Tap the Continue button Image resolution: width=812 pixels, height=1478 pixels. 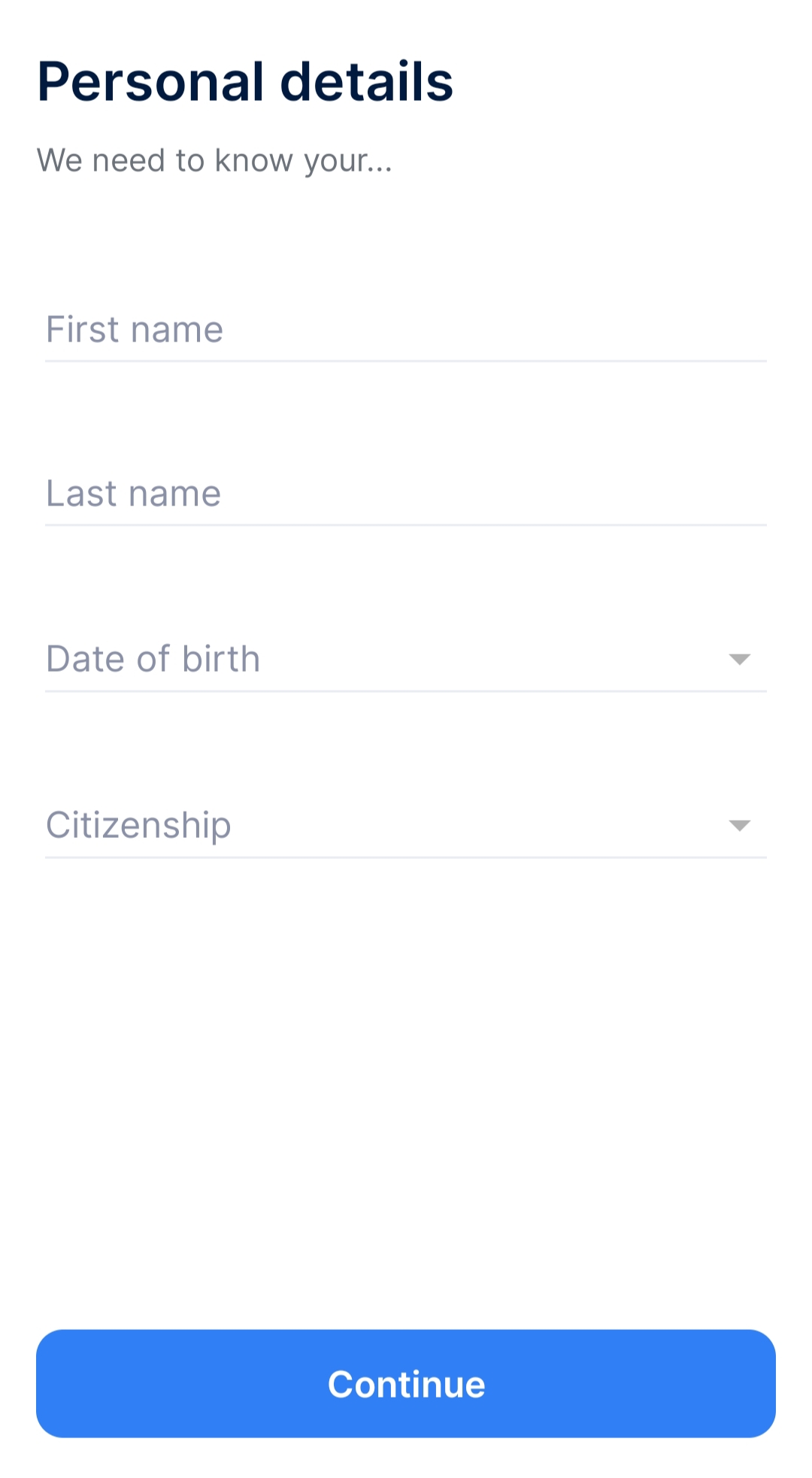click(406, 1383)
